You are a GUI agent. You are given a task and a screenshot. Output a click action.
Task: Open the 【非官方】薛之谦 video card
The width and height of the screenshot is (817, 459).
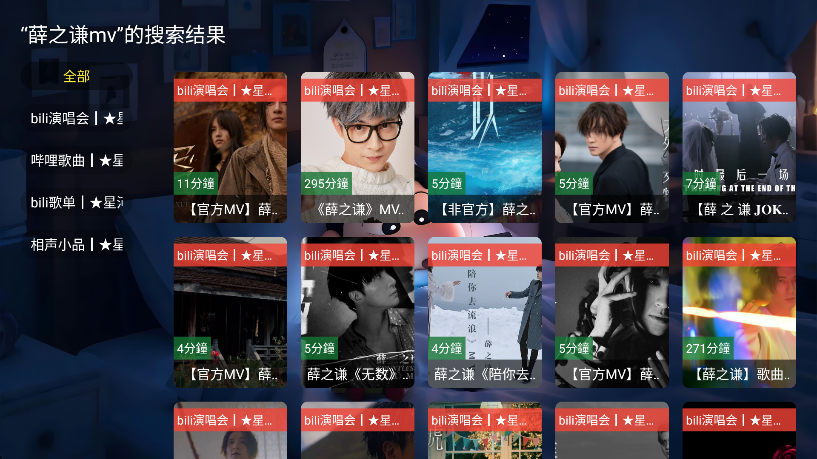click(x=484, y=147)
